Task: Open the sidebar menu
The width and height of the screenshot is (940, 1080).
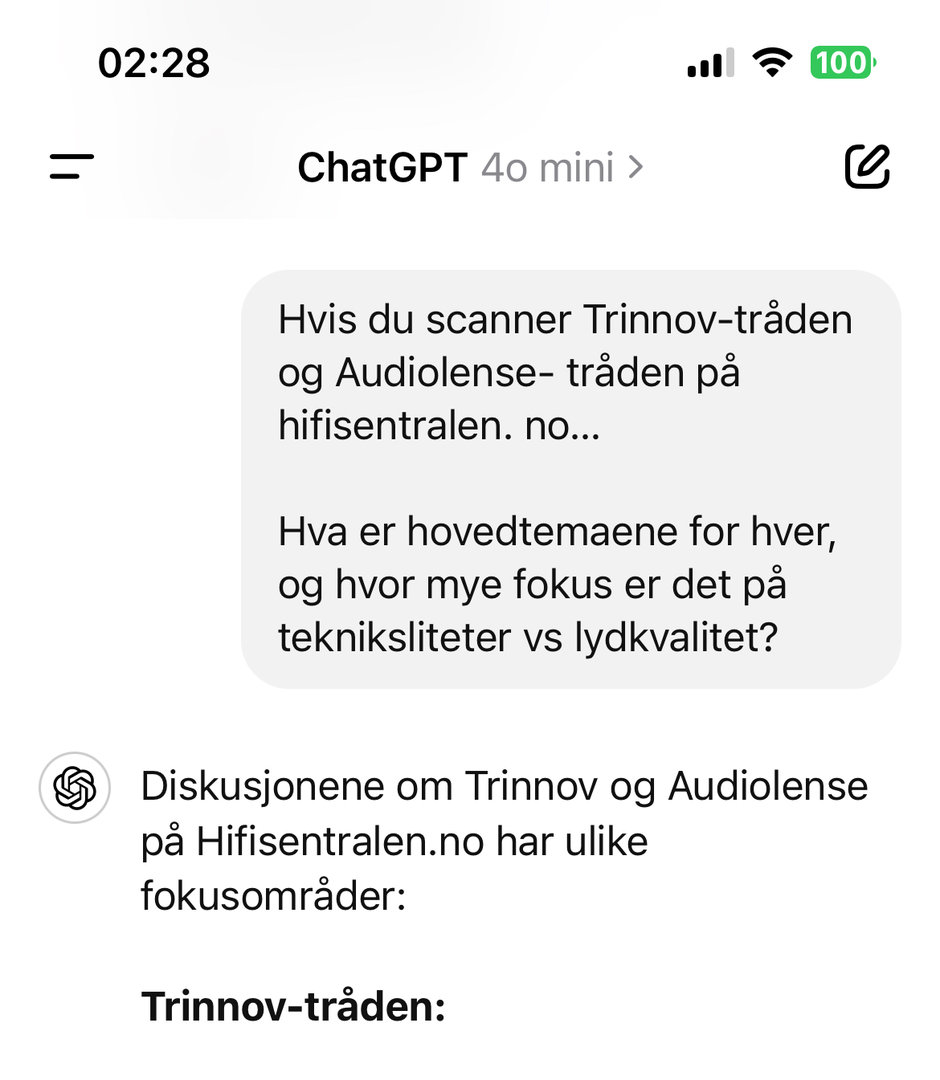Action: (71, 167)
